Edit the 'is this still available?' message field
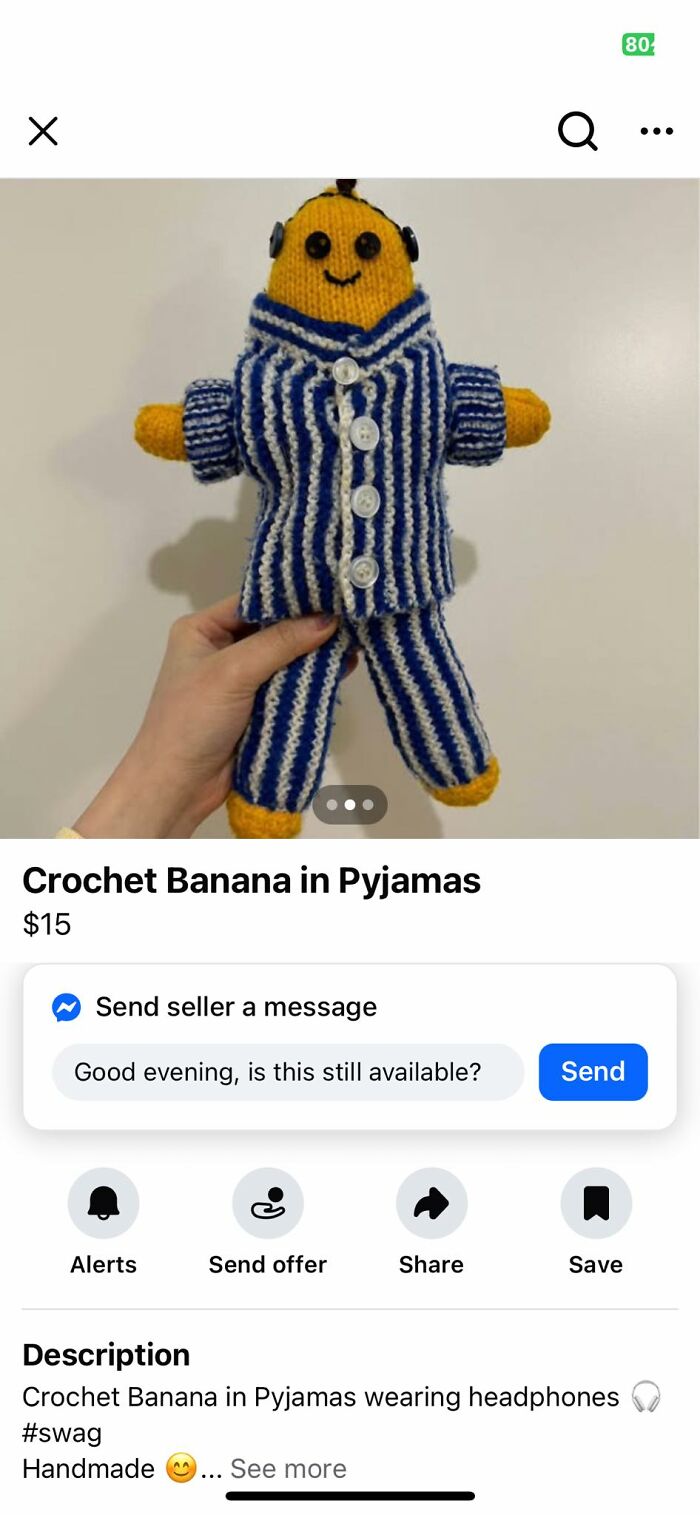 pos(288,1072)
